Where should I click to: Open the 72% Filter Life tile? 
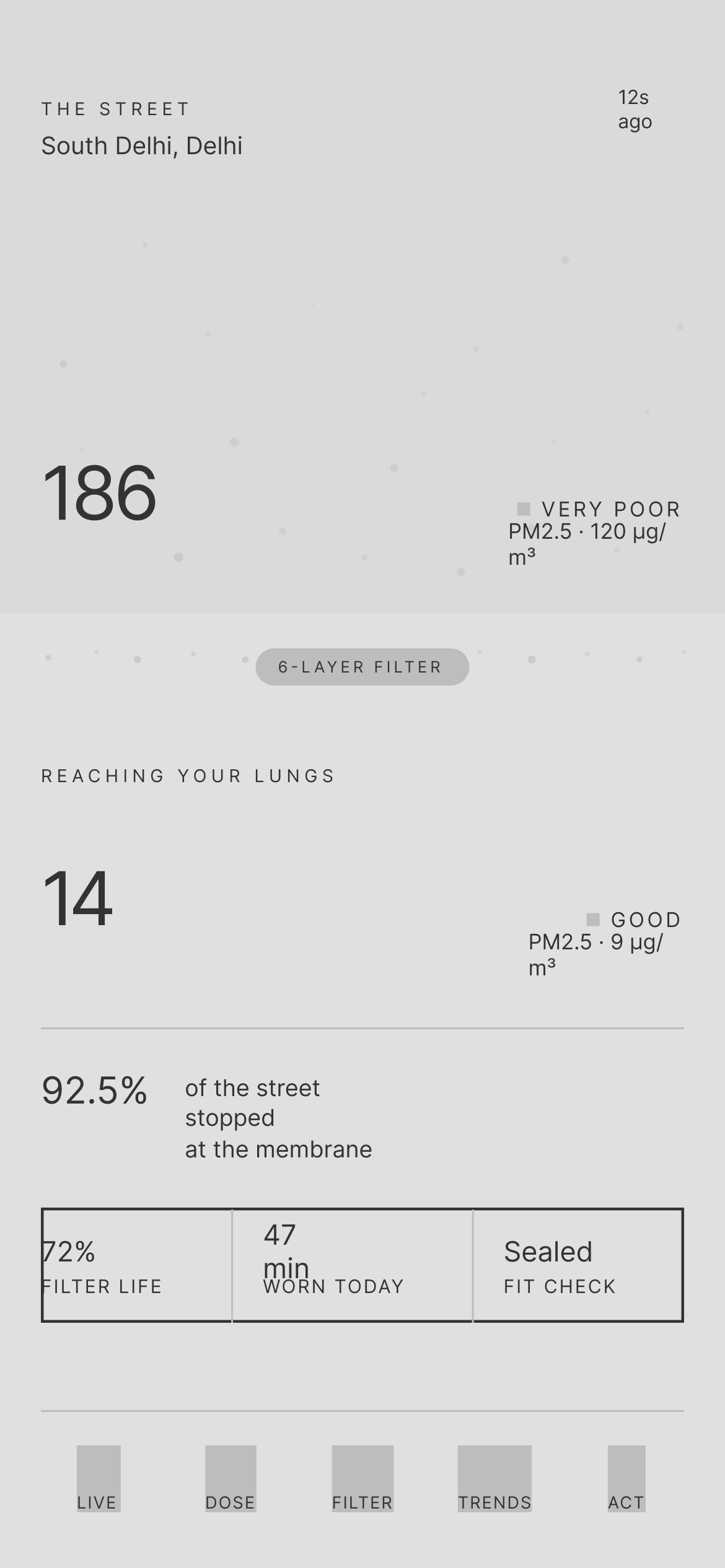[137, 1265]
